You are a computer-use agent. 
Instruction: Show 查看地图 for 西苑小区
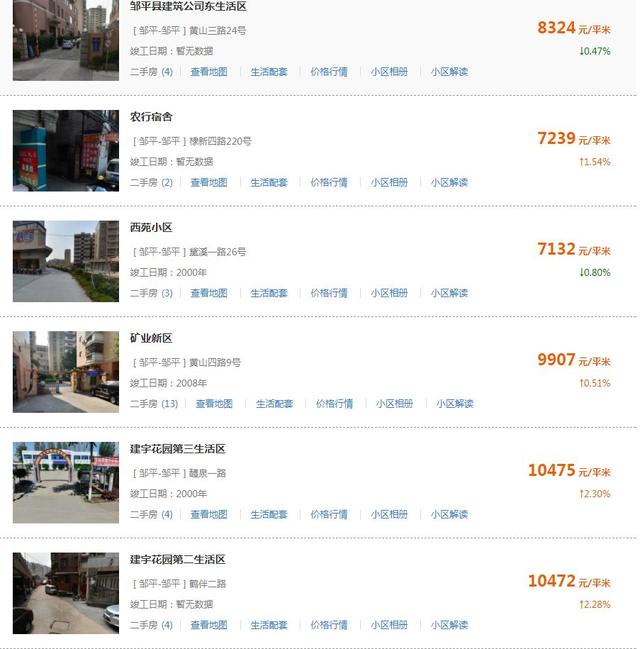click(x=209, y=293)
